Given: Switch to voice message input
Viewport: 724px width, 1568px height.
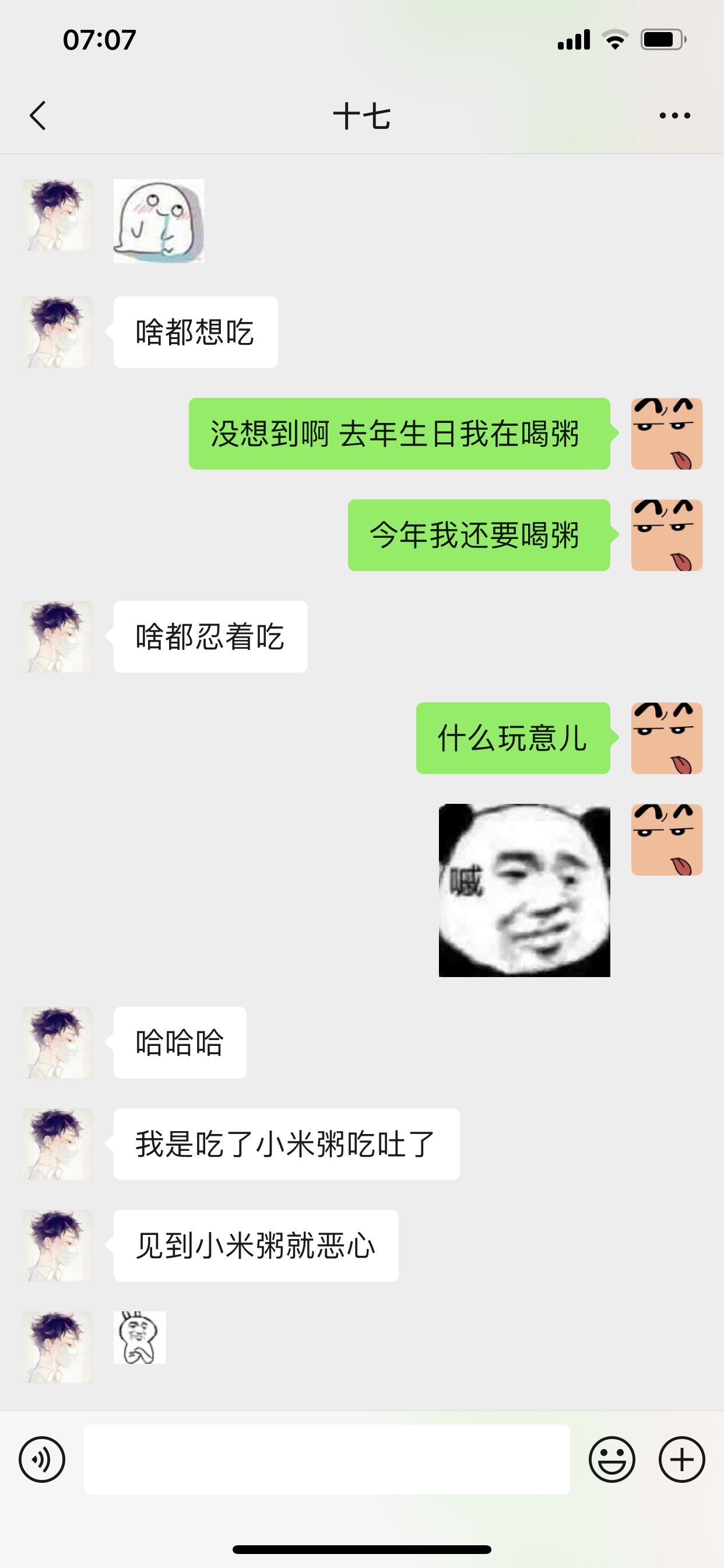Looking at the screenshot, I should (42, 1459).
